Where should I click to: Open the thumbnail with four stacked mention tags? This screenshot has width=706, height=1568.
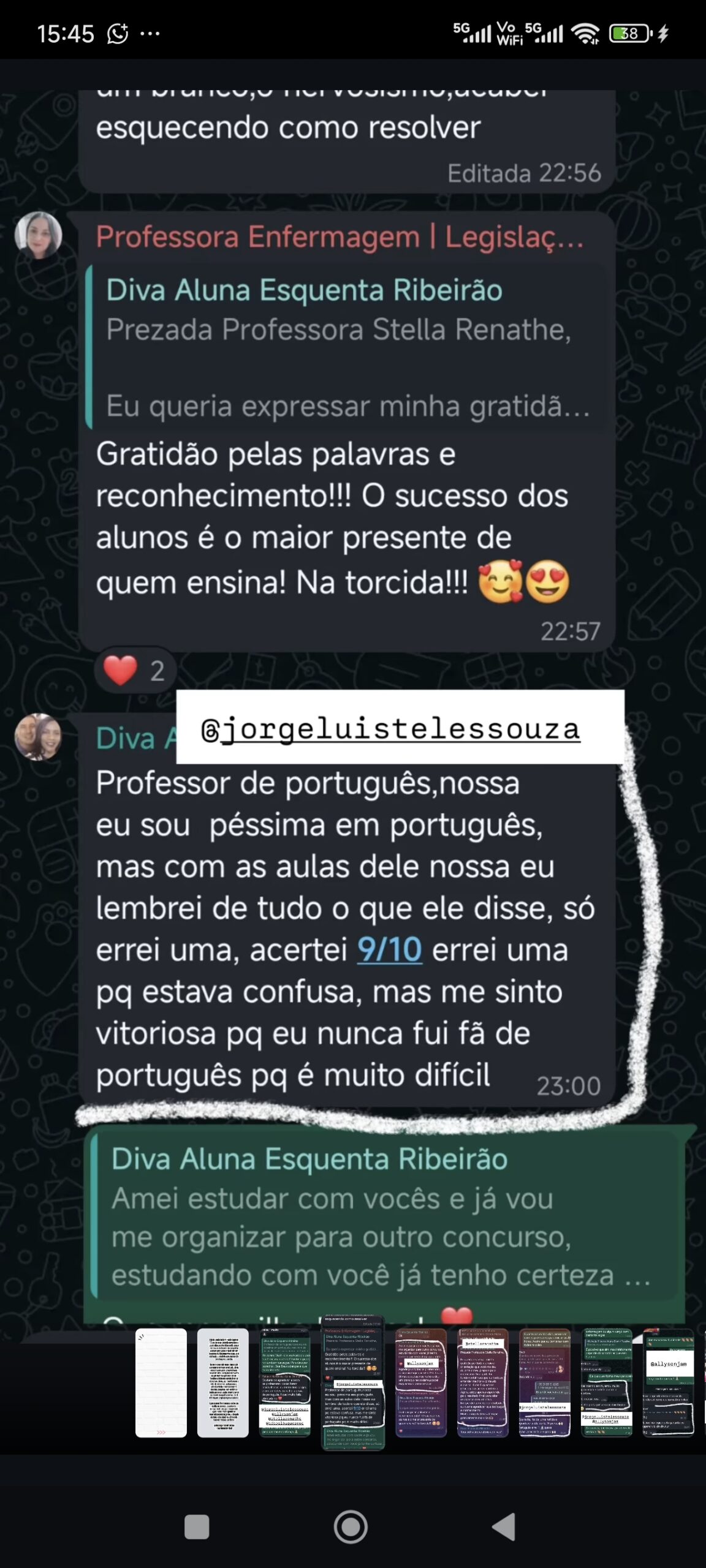pyautogui.click(x=284, y=1382)
